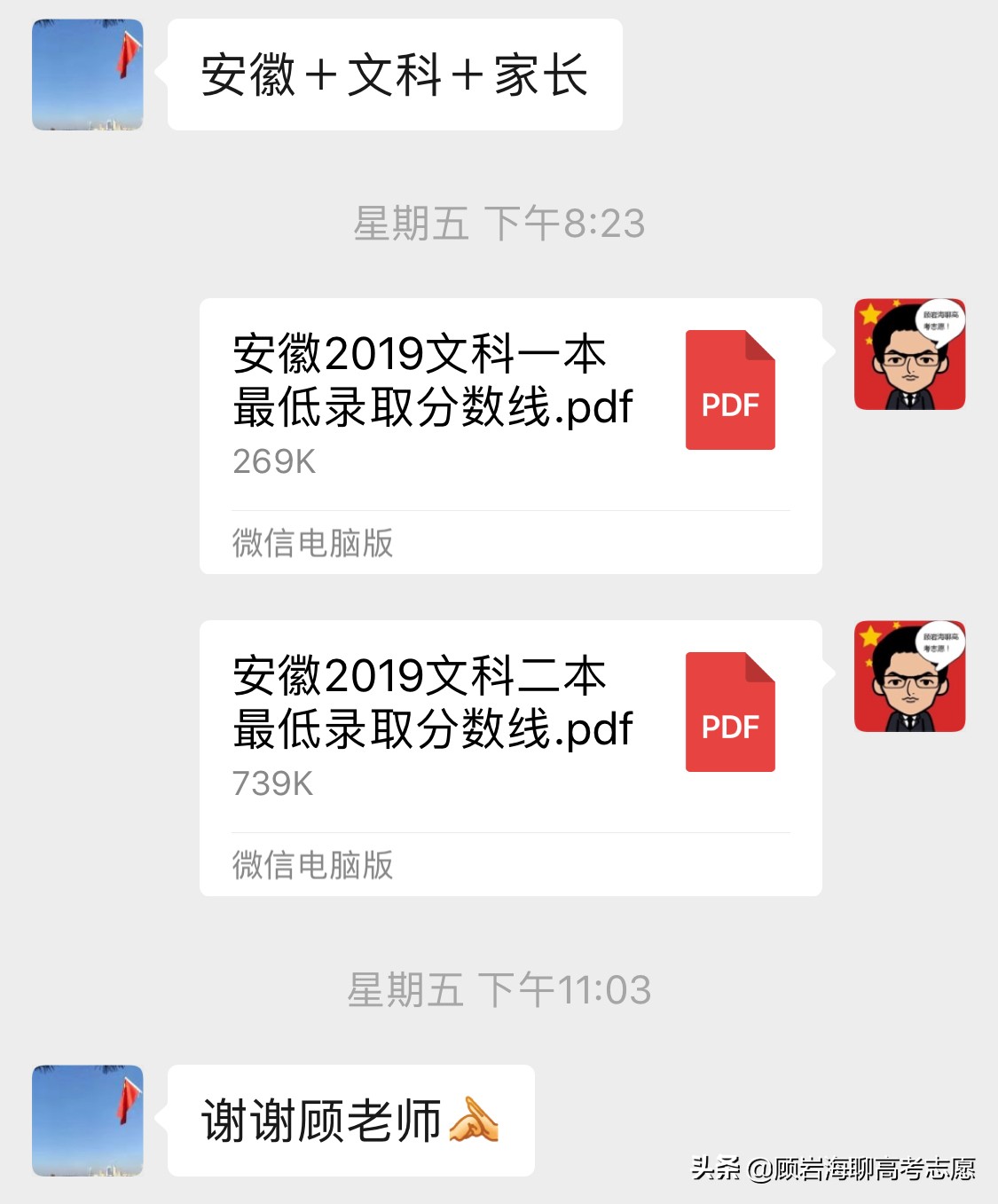Click the 微信电脑版 source label on first file
The height and width of the screenshot is (1204, 998).
pos(312,544)
